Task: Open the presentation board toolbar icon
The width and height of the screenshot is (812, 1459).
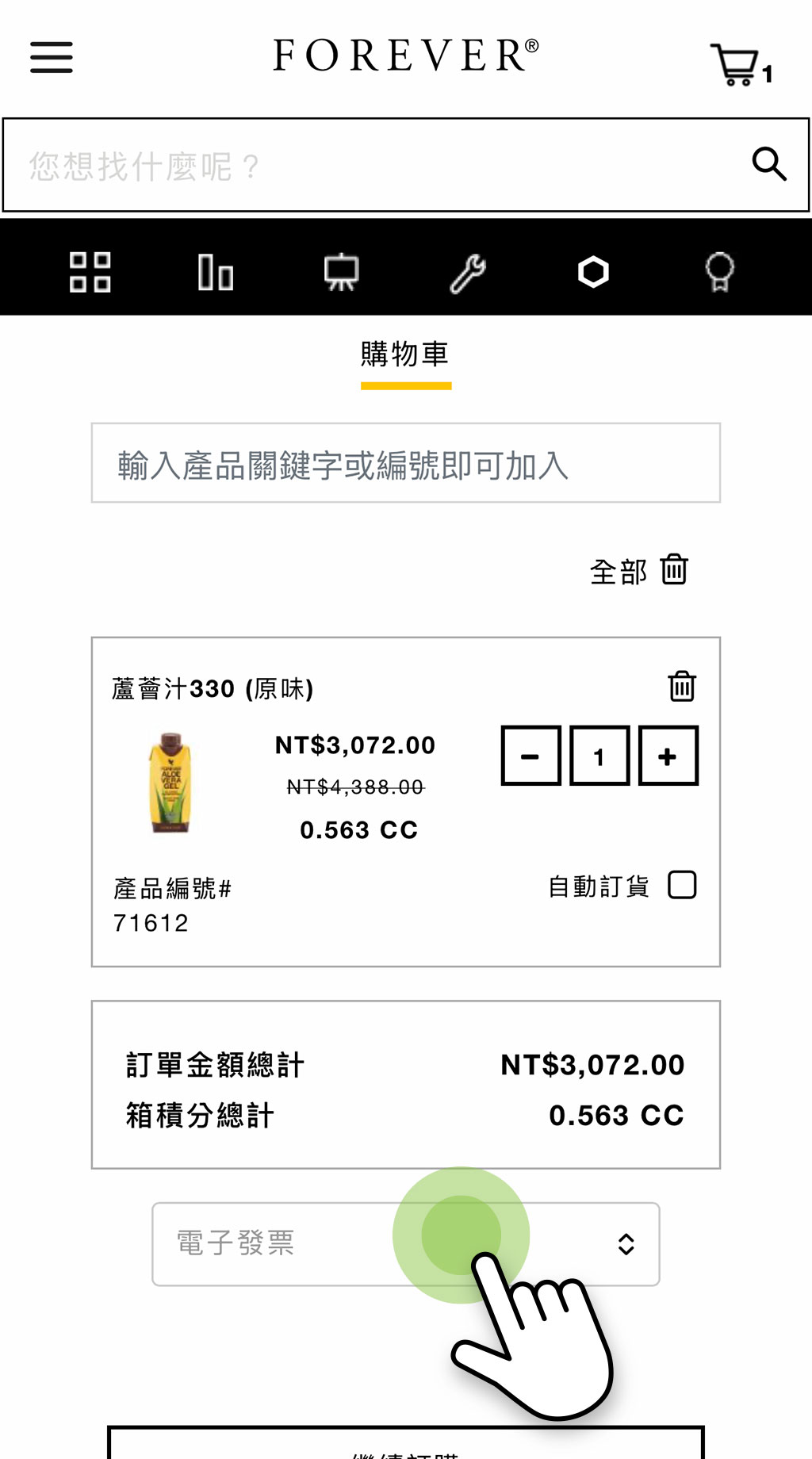Action: tap(342, 273)
